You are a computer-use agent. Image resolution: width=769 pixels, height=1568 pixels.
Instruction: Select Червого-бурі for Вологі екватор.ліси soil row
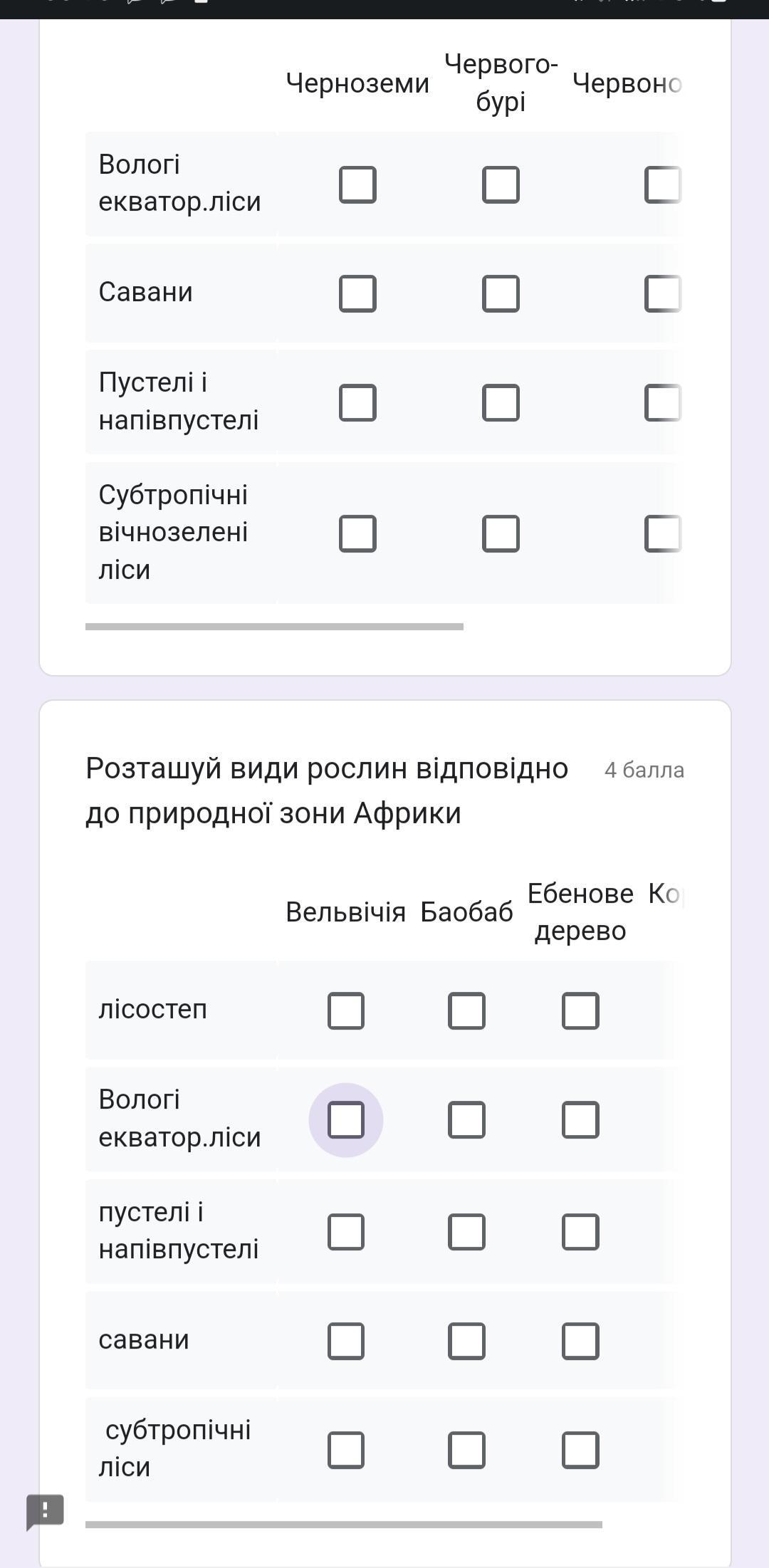coord(501,184)
